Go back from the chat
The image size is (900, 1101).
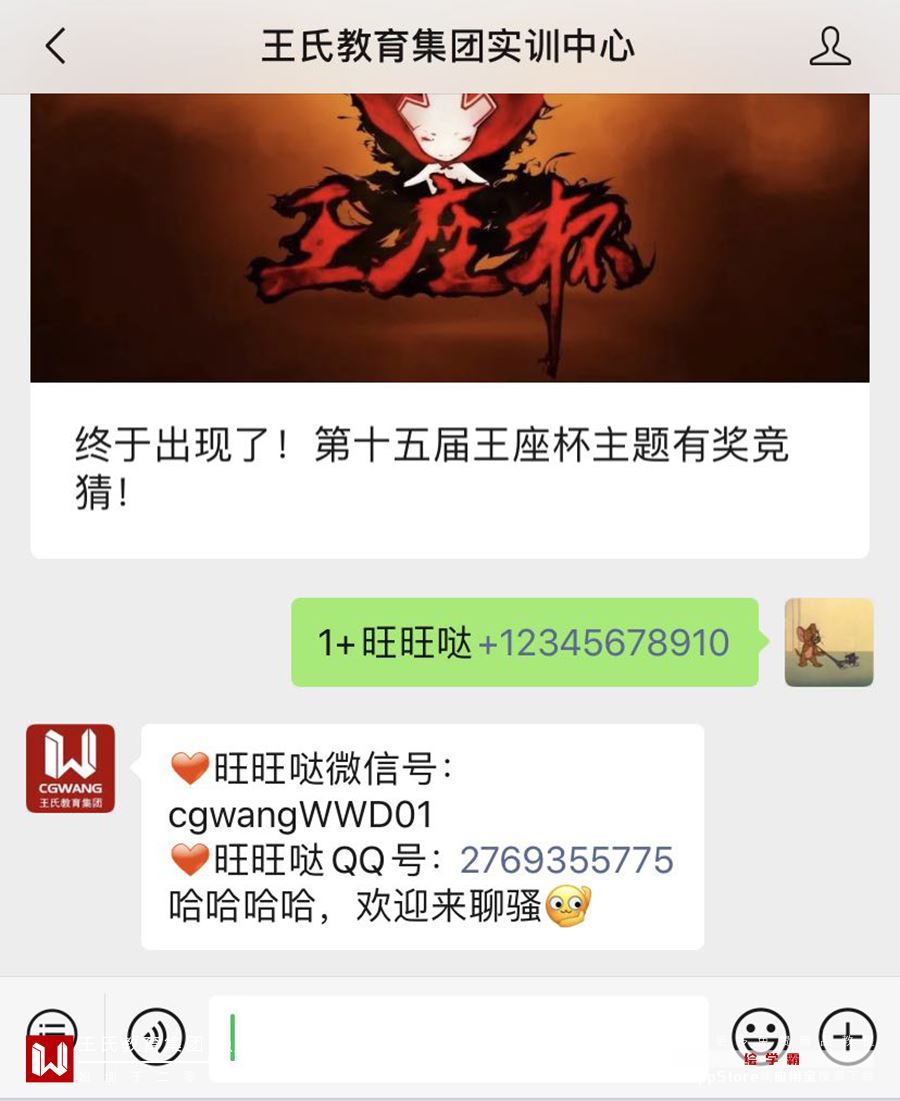tap(56, 46)
